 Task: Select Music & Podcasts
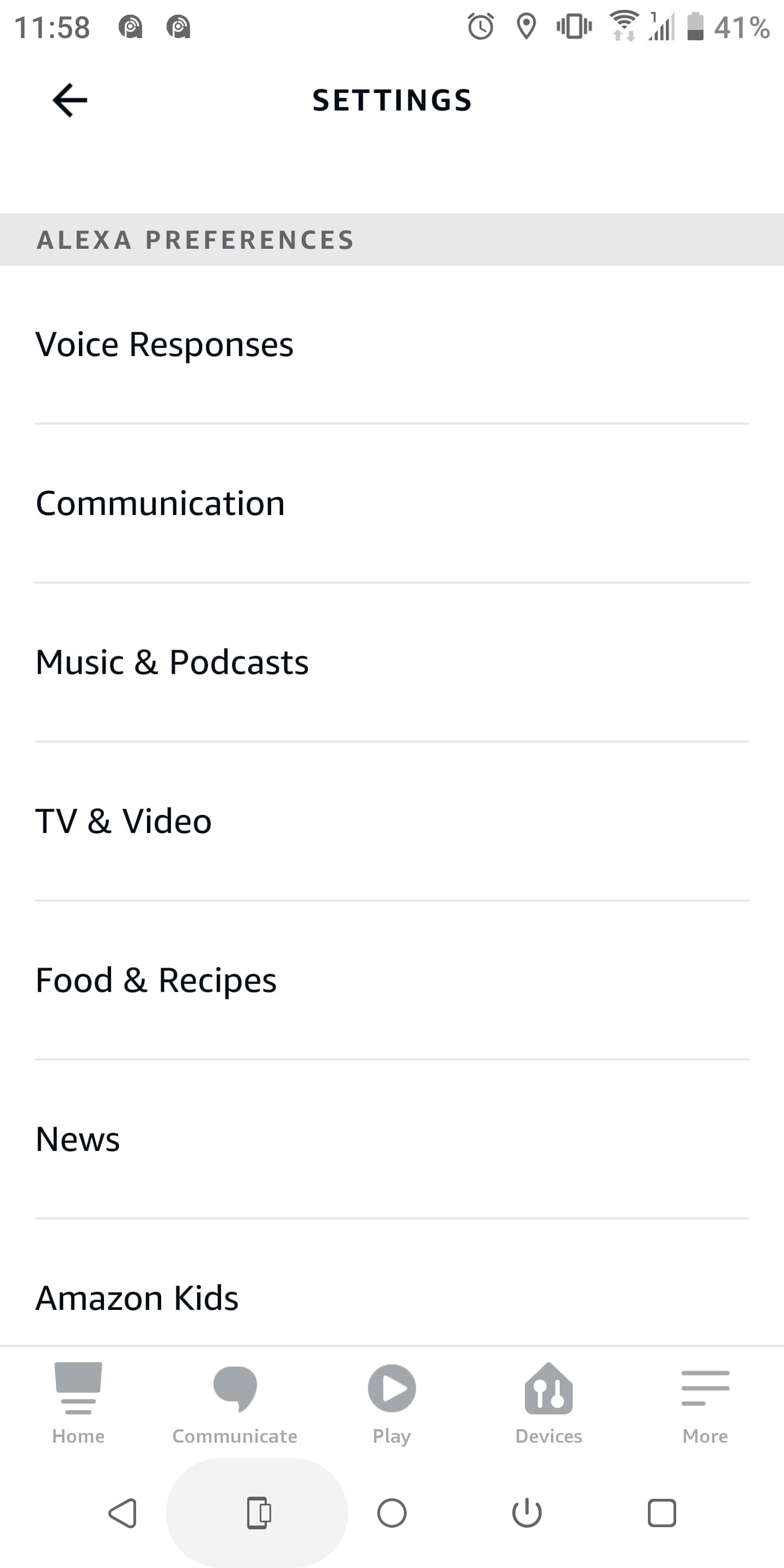392,662
